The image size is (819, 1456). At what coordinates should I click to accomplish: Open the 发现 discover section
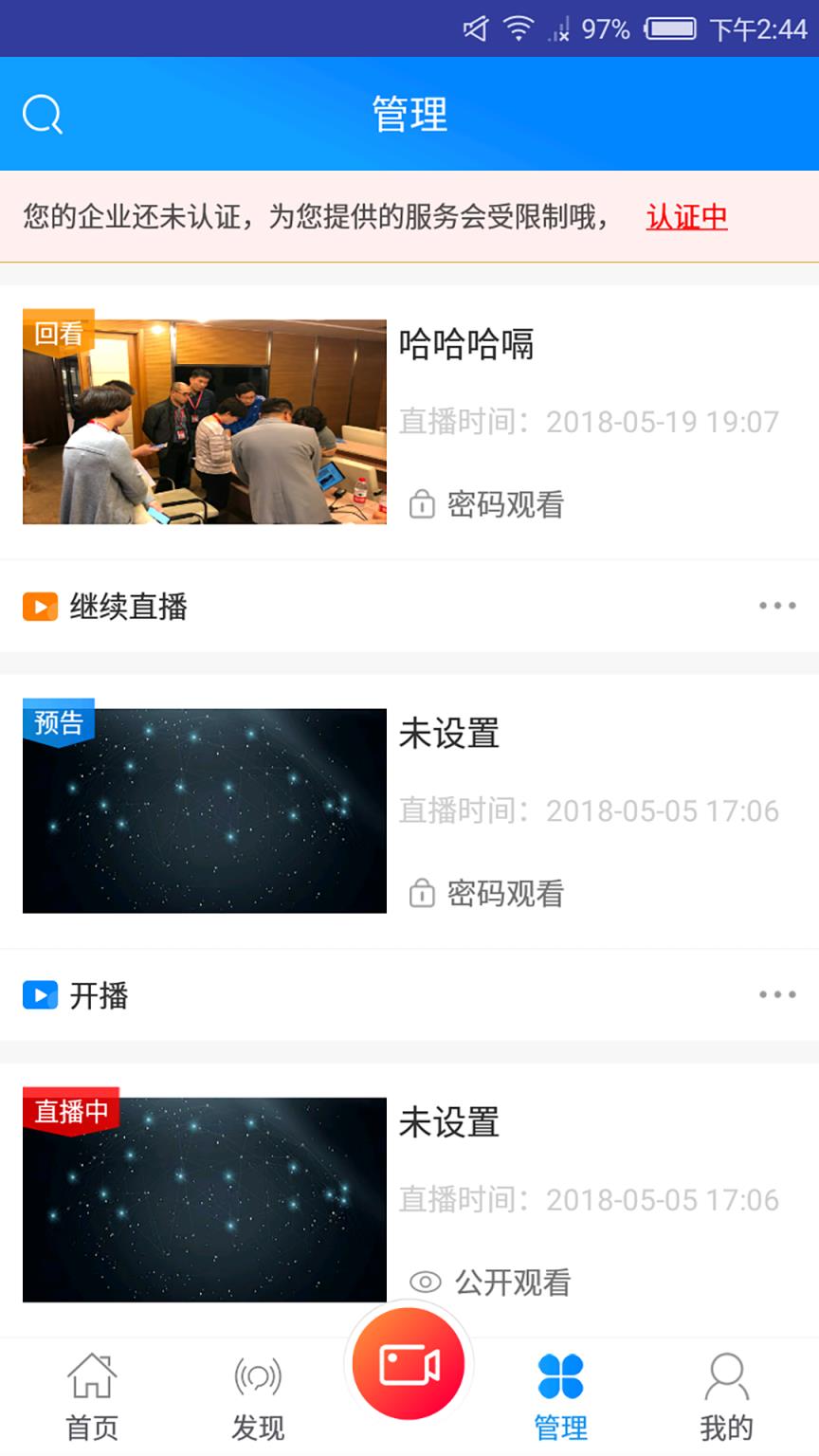pyautogui.click(x=256, y=1393)
